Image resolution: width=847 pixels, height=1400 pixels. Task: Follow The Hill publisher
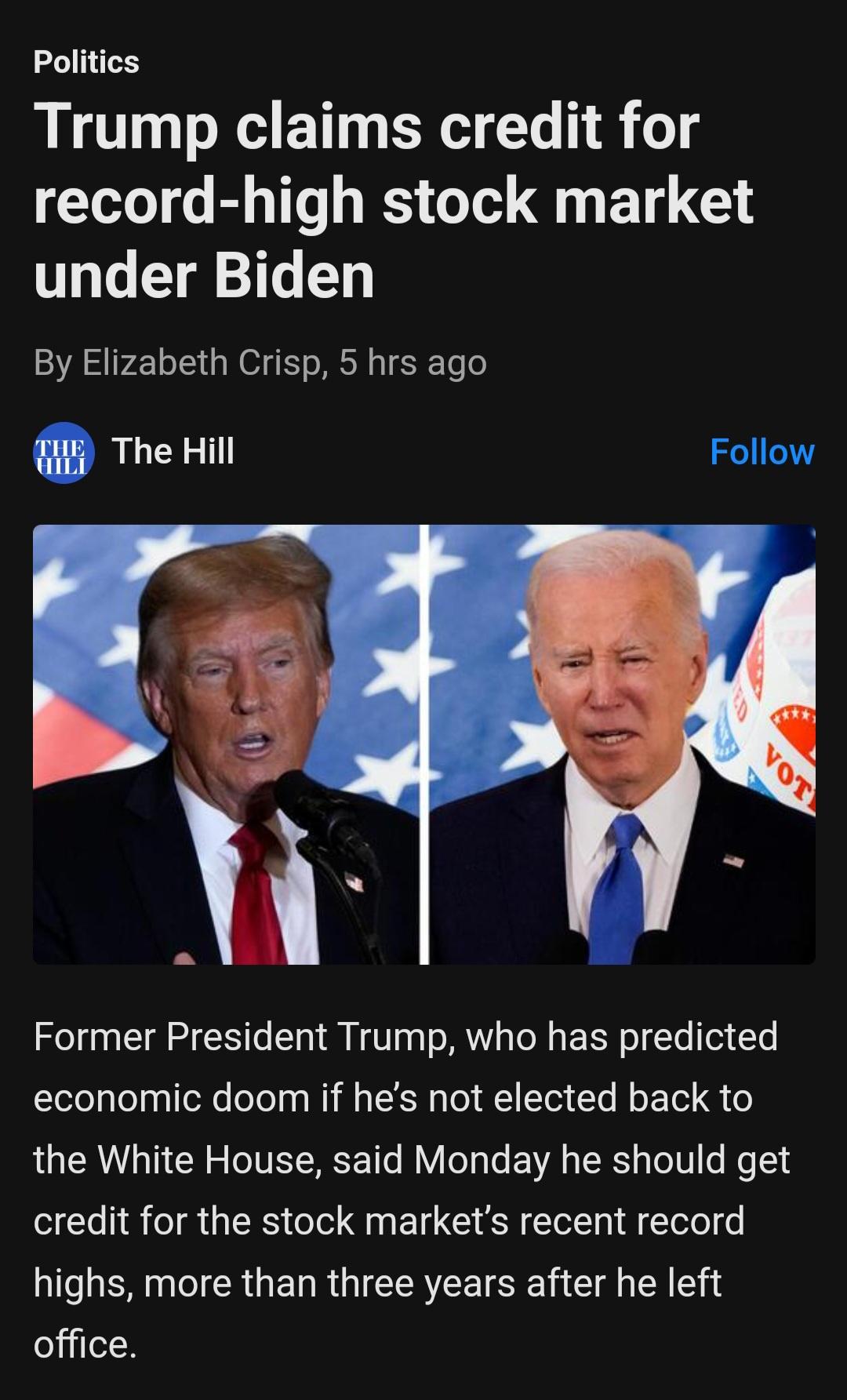(x=762, y=452)
